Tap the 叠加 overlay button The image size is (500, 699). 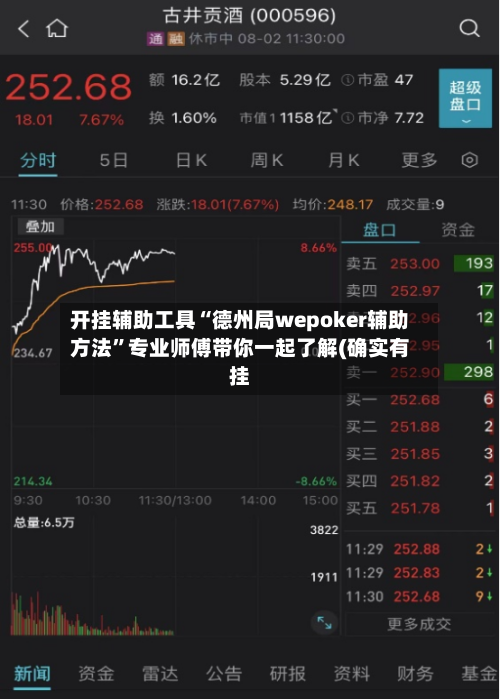(40, 226)
